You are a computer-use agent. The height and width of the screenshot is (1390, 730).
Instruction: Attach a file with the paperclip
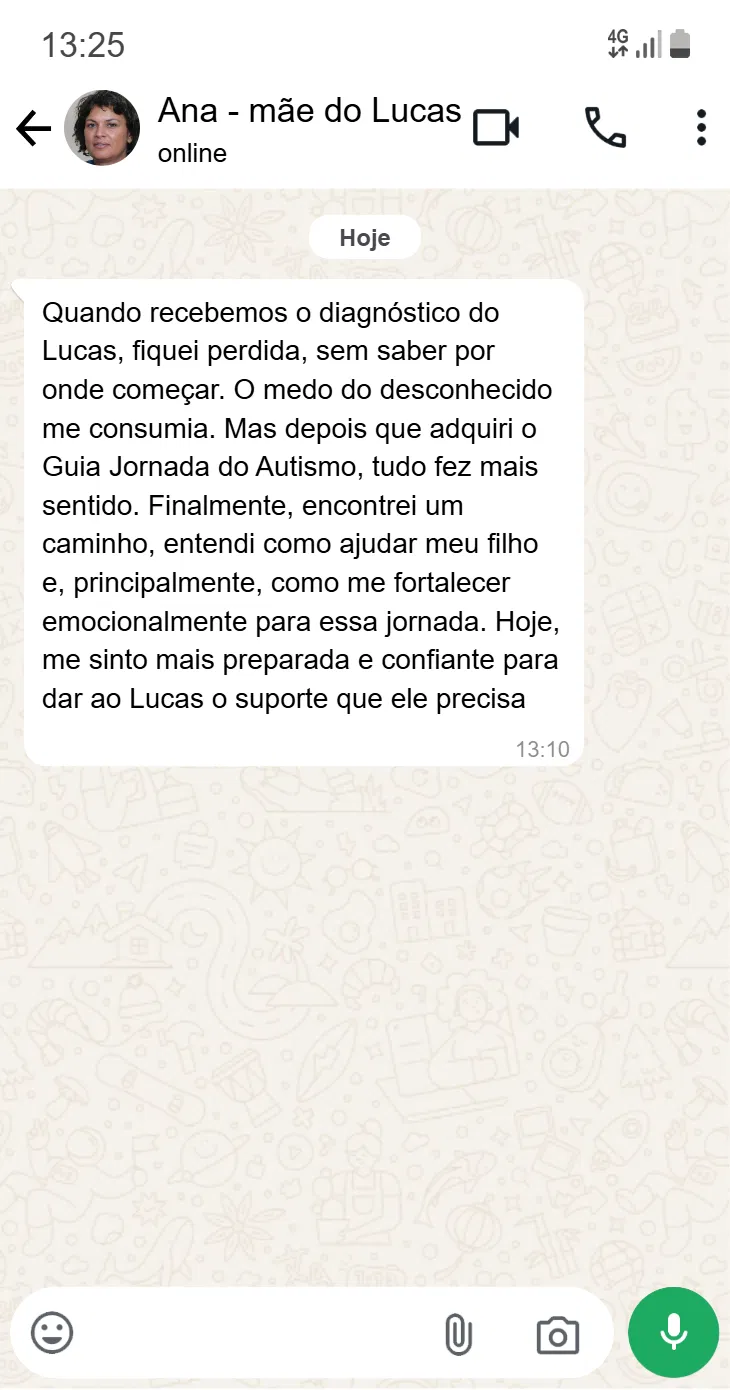(x=458, y=1334)
